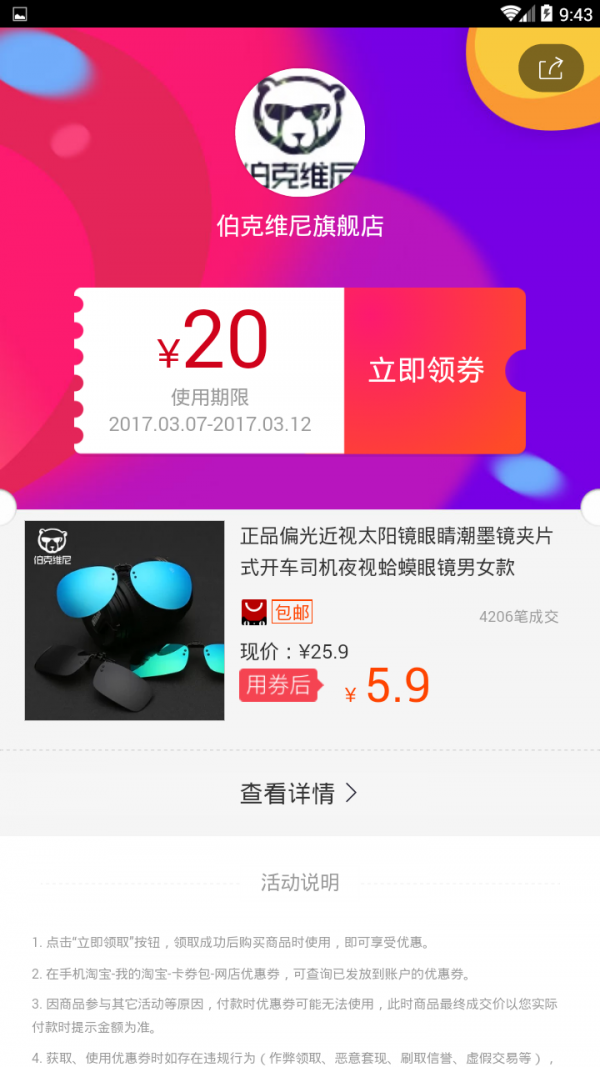Open the sunglasses product card
The image size is (600, 1067).
tap(125, 621)
